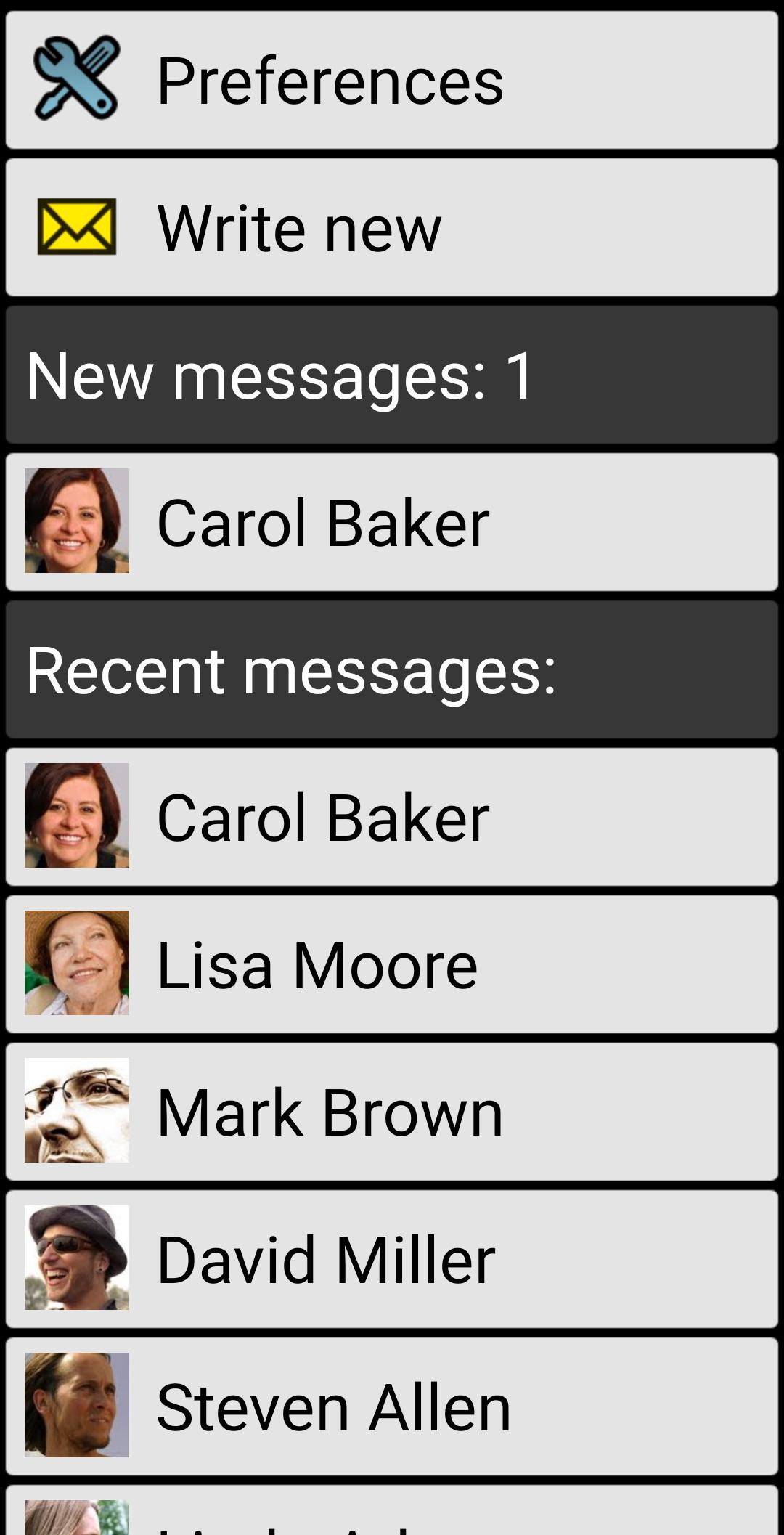View messages from David Miller
The height and width of the screenshot is (1535, 784).
pyautogui.click(x=392, y=1259)
